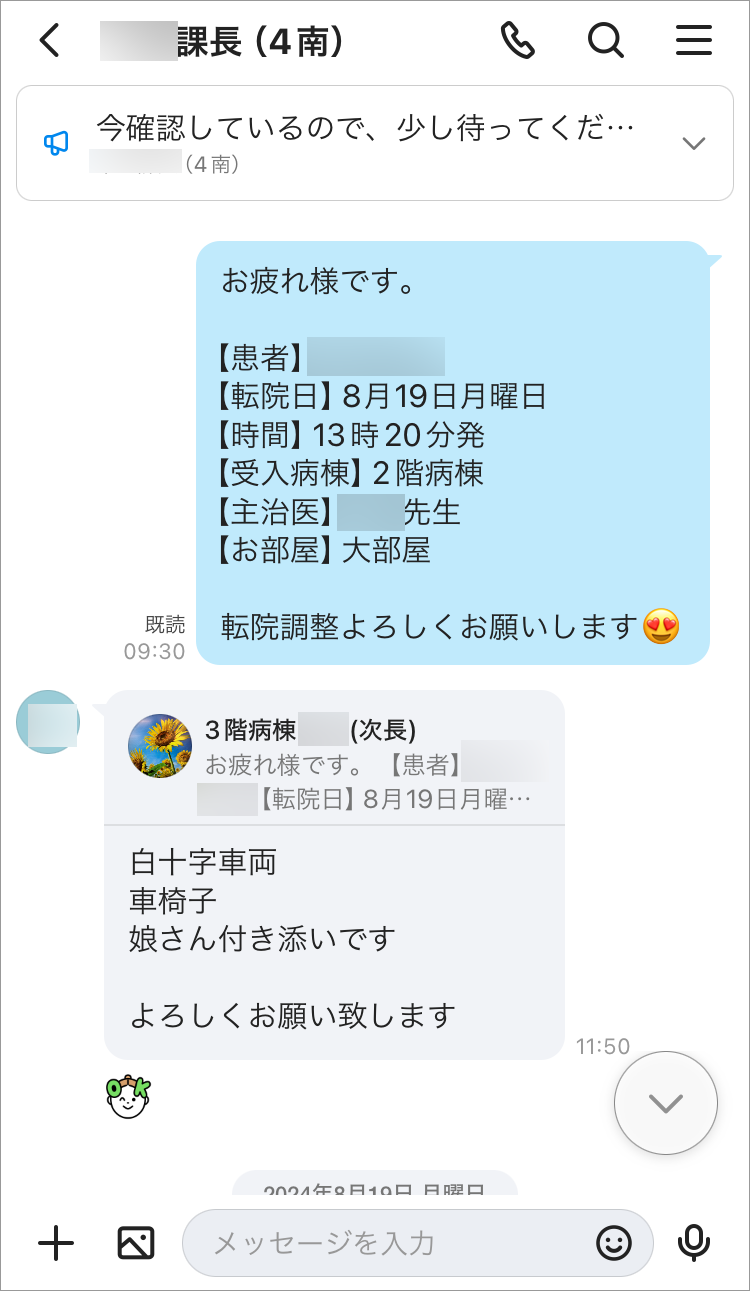
Task: Tap the sender's profile avatar
Action: pyautogui.click(x=48, y=721)
